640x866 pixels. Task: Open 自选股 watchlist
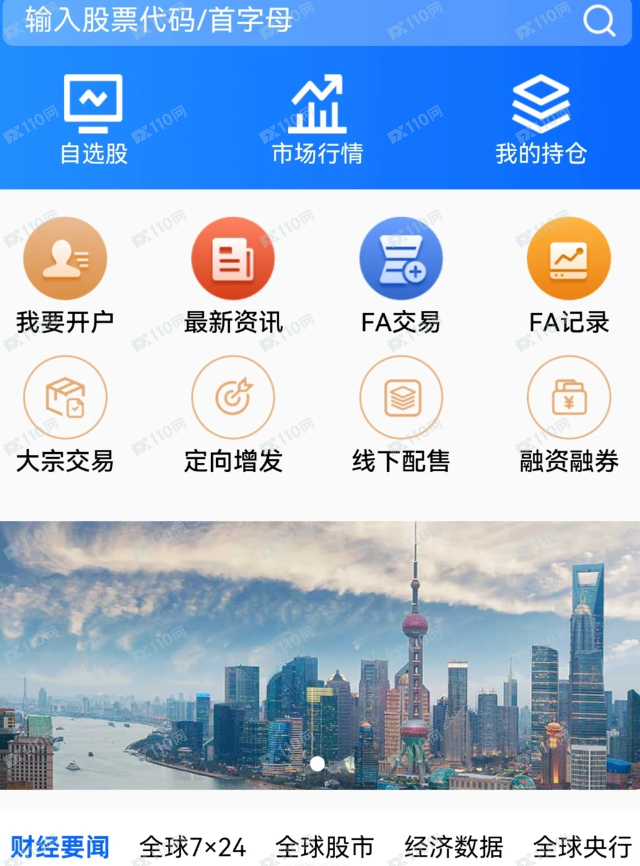pos(93,119)
